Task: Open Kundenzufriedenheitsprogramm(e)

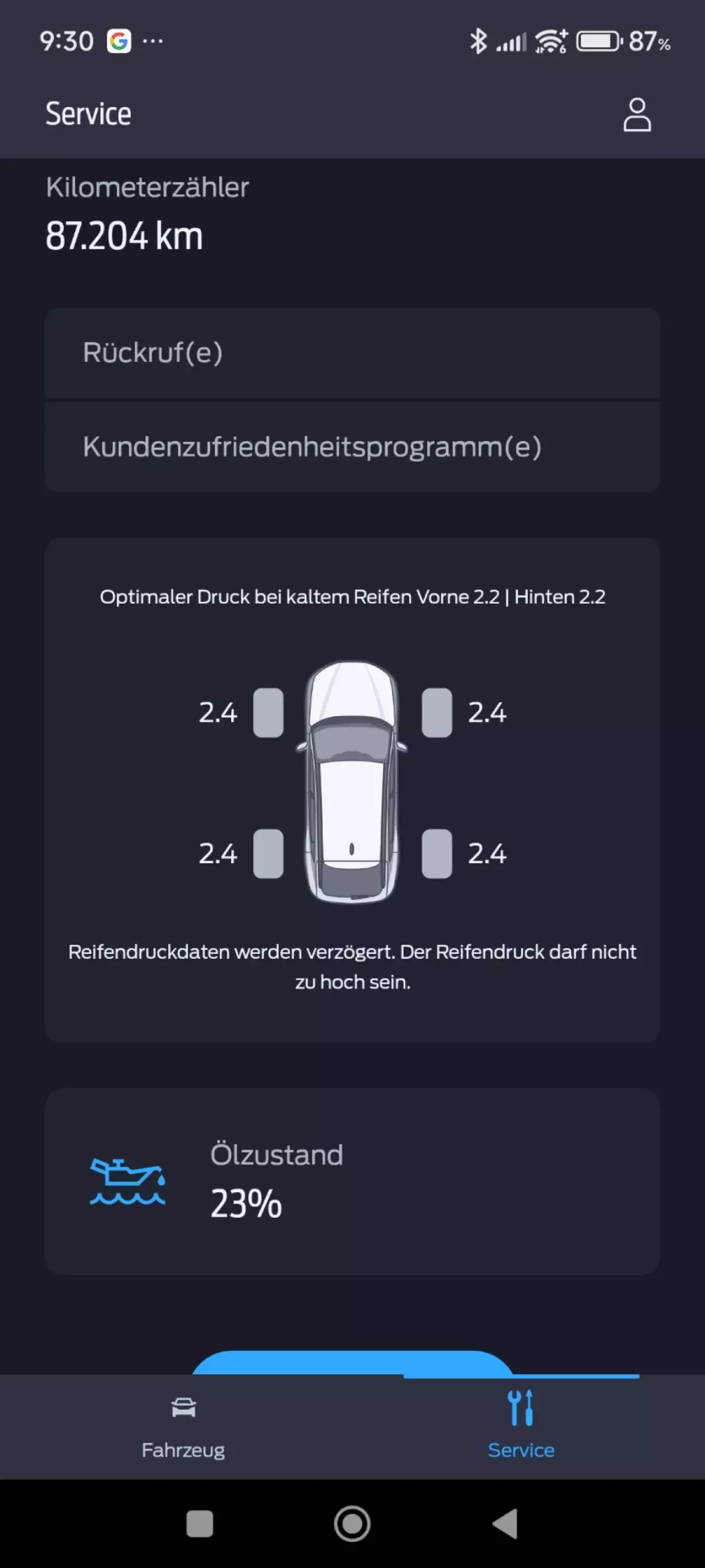Action: click(352, 447)
